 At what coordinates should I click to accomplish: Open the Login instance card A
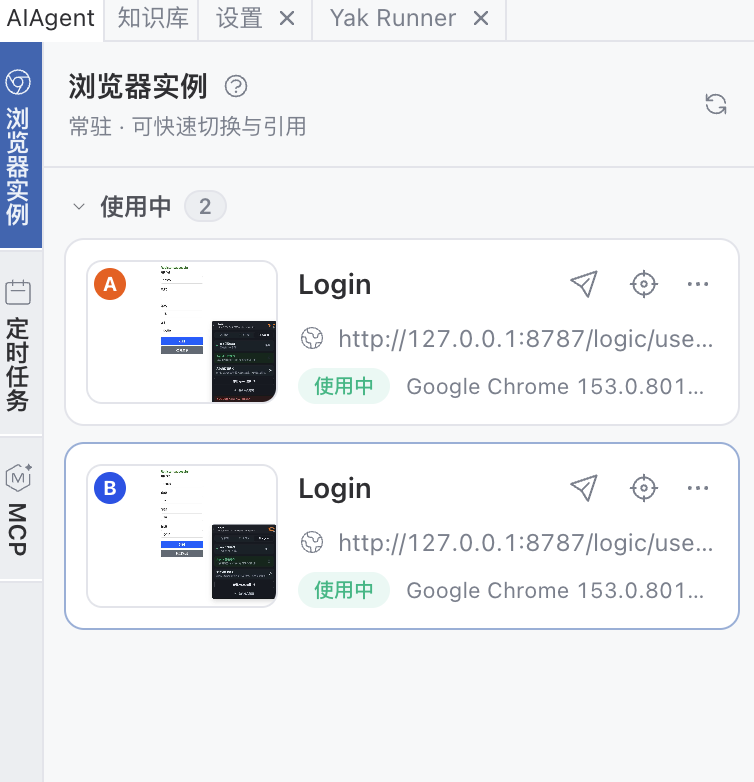tap(402, 332)
